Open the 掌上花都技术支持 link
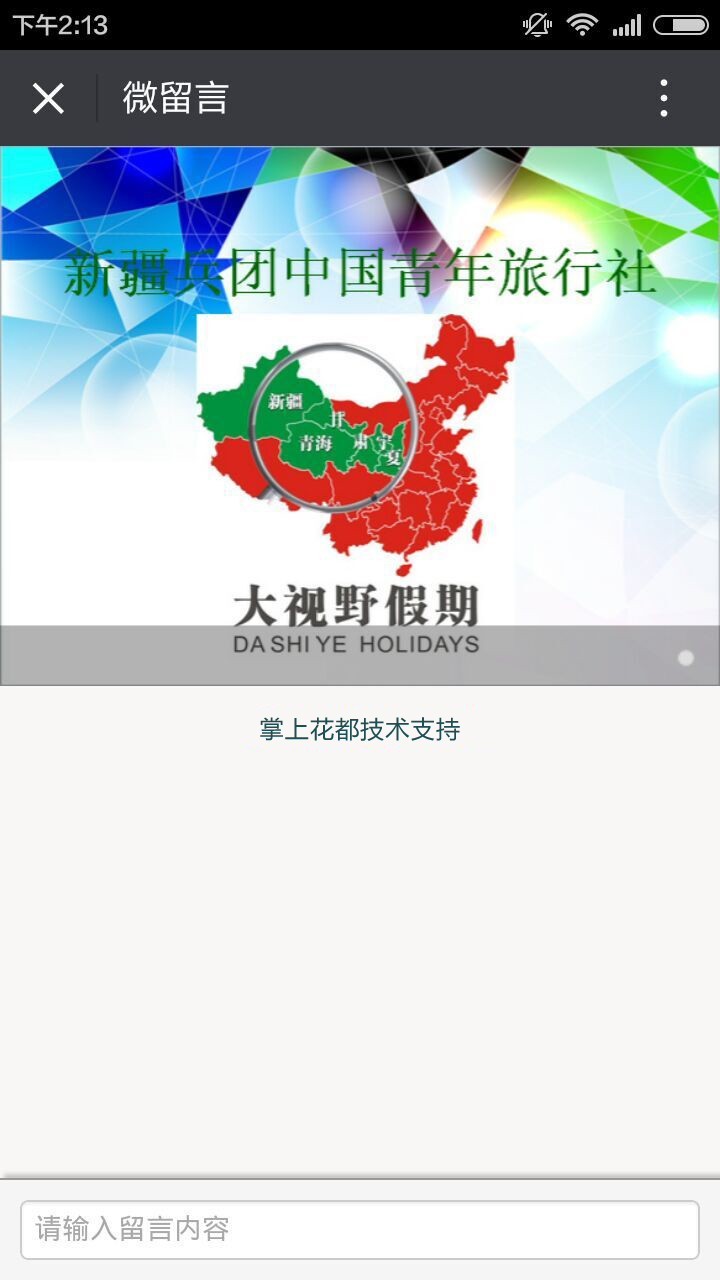The width and height of the screenshot is (720, 1280). (359, 730)
